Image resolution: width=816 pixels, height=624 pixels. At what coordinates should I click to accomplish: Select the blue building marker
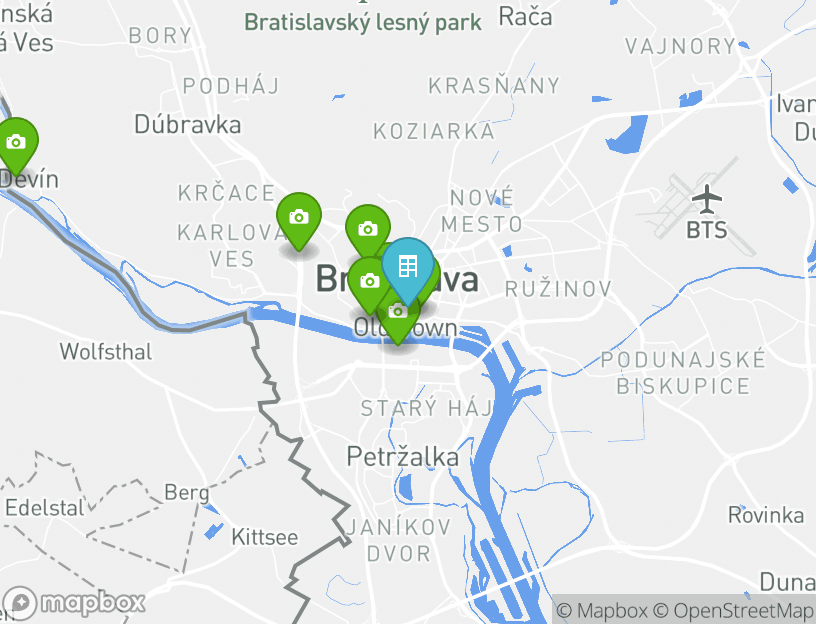click(x=407, y=266)
